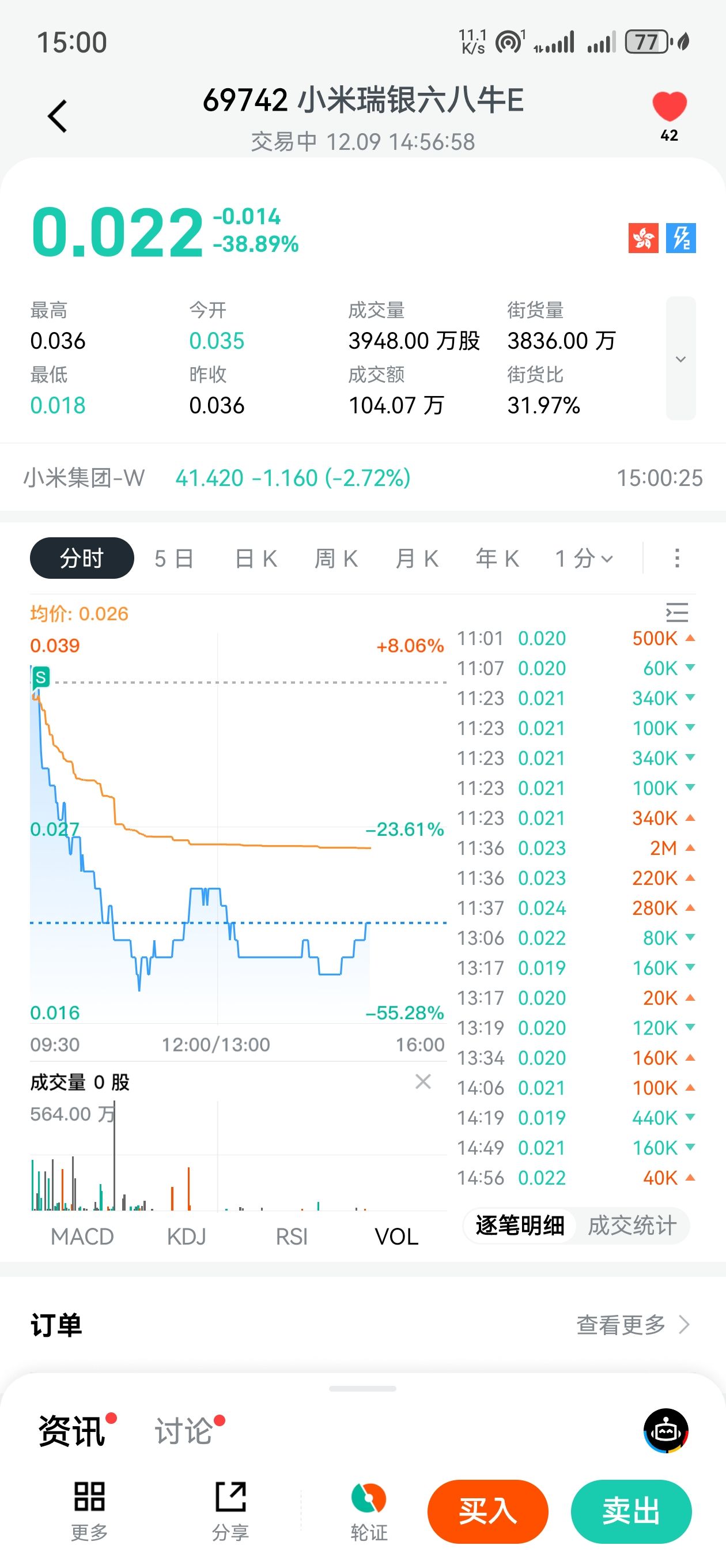Show the 月K chart
726x1568 pixels.
coord(417,558)
